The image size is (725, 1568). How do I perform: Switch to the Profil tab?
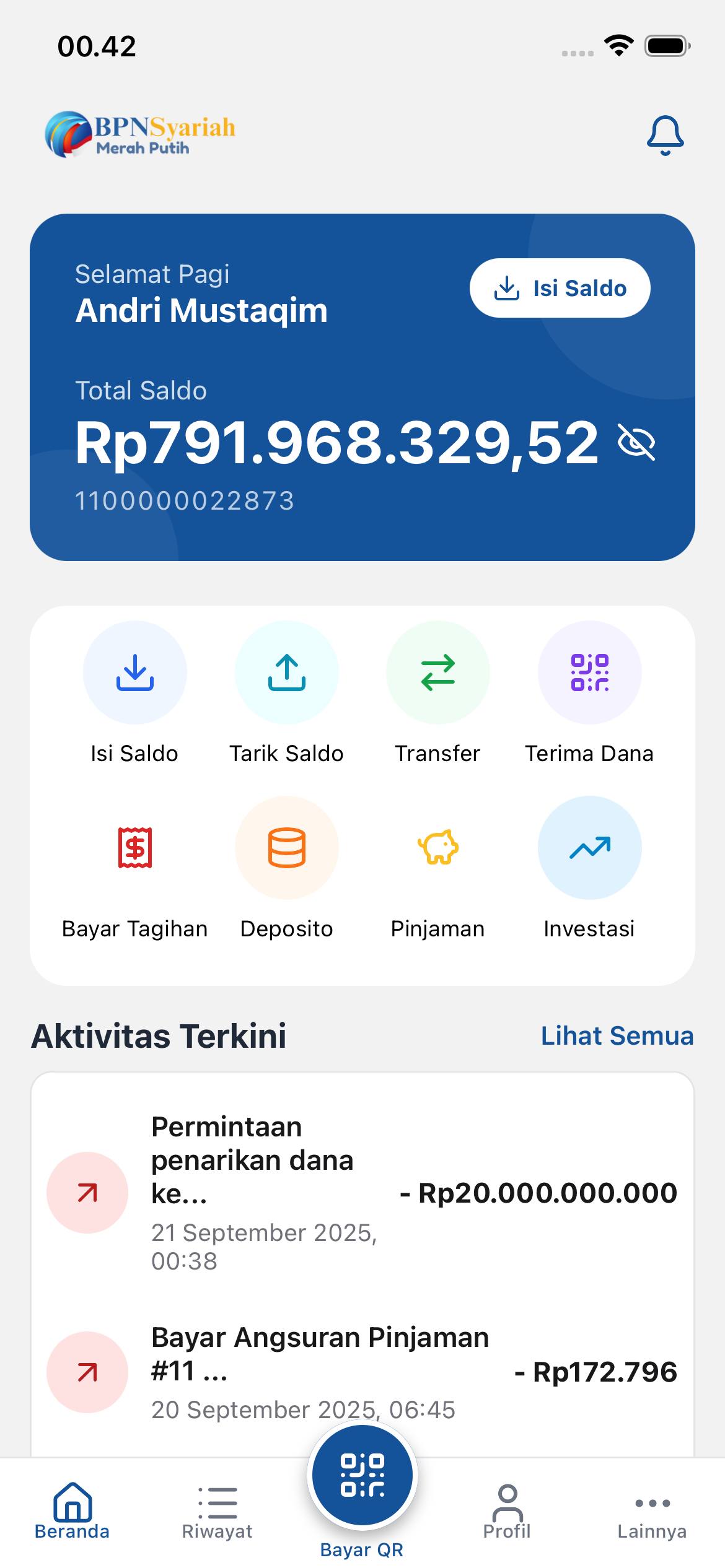(x=507, y=1511)
